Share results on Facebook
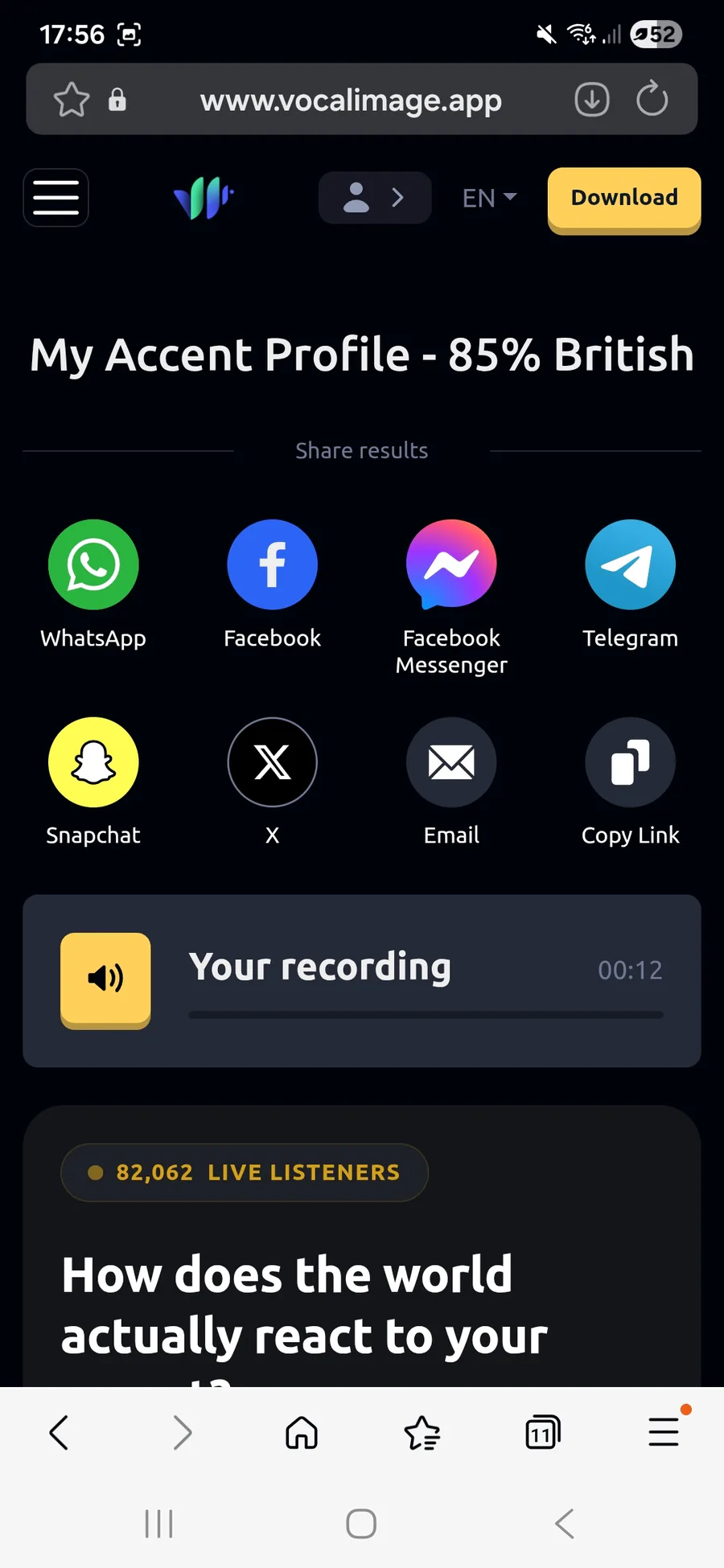The height and width of the screenshot is (1568, 724). point(272,564)
